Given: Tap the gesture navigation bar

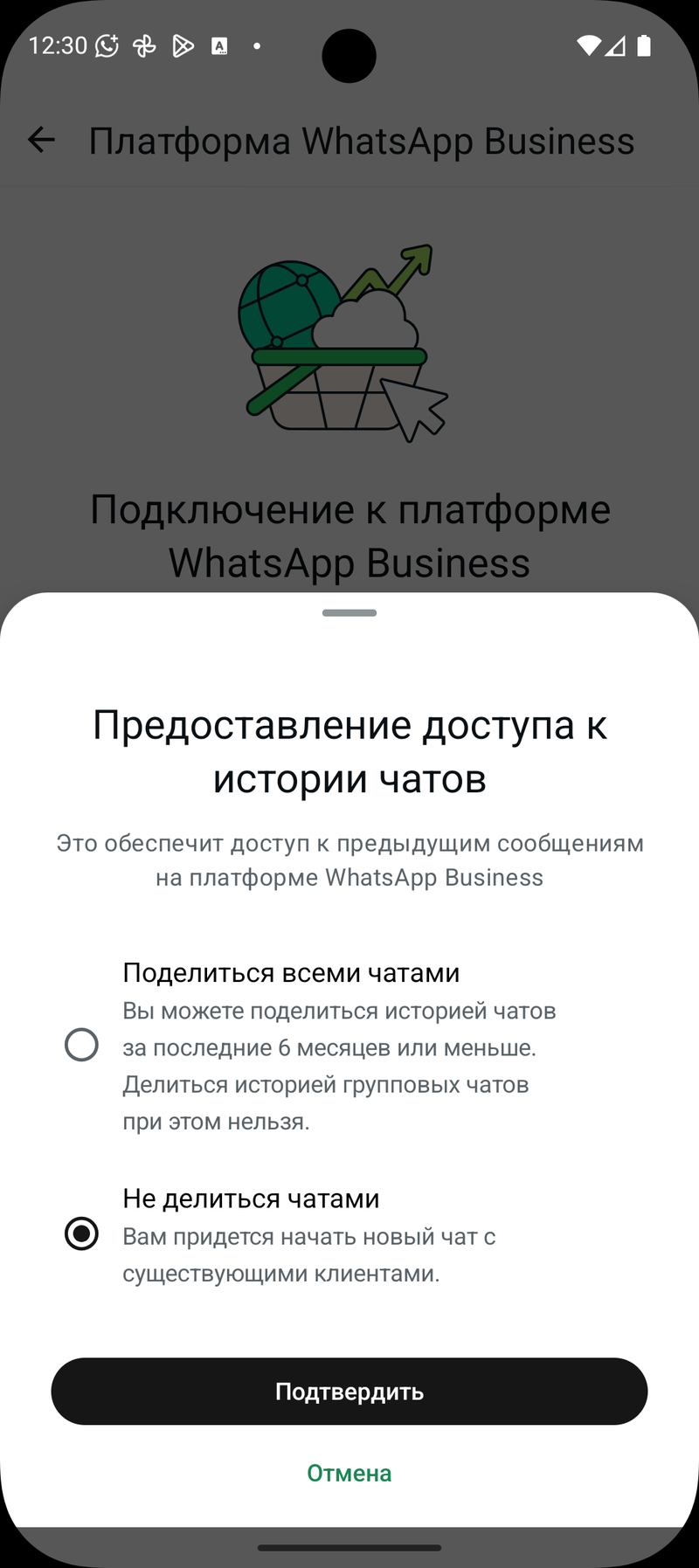Looking at the screenshot, I should [x=349, y=1547].
